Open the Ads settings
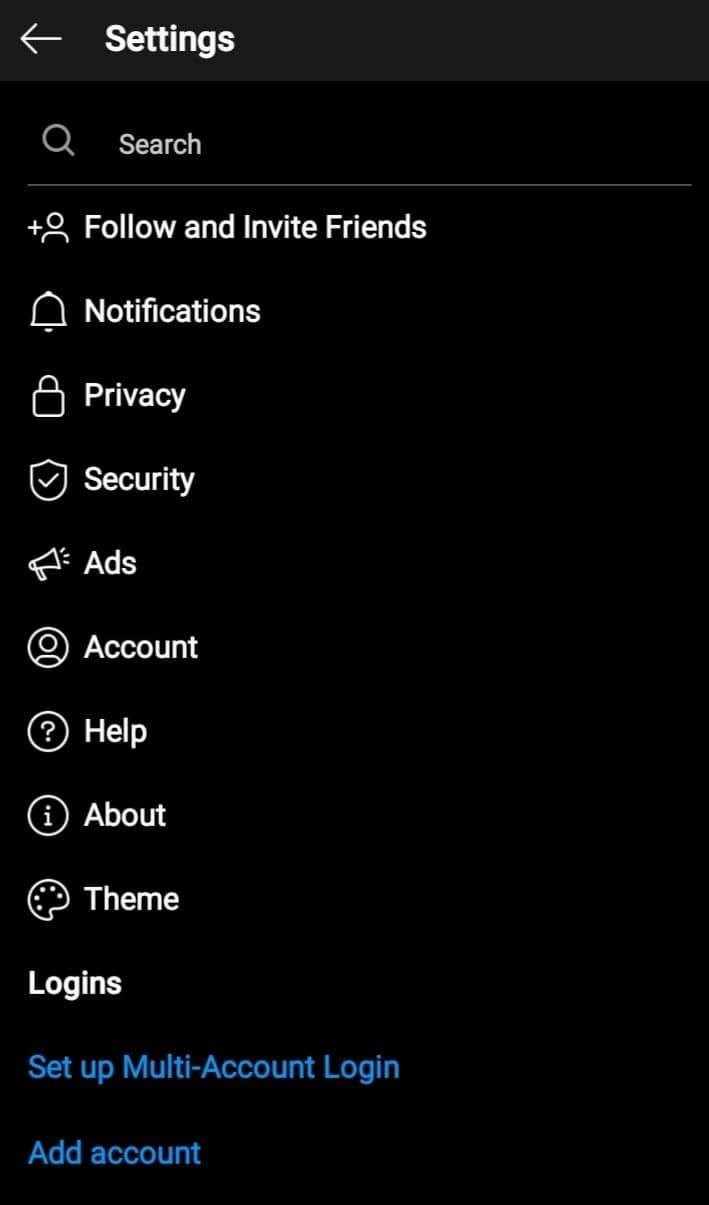Screen dimensions: 709x1205 (x=354, y=563)
